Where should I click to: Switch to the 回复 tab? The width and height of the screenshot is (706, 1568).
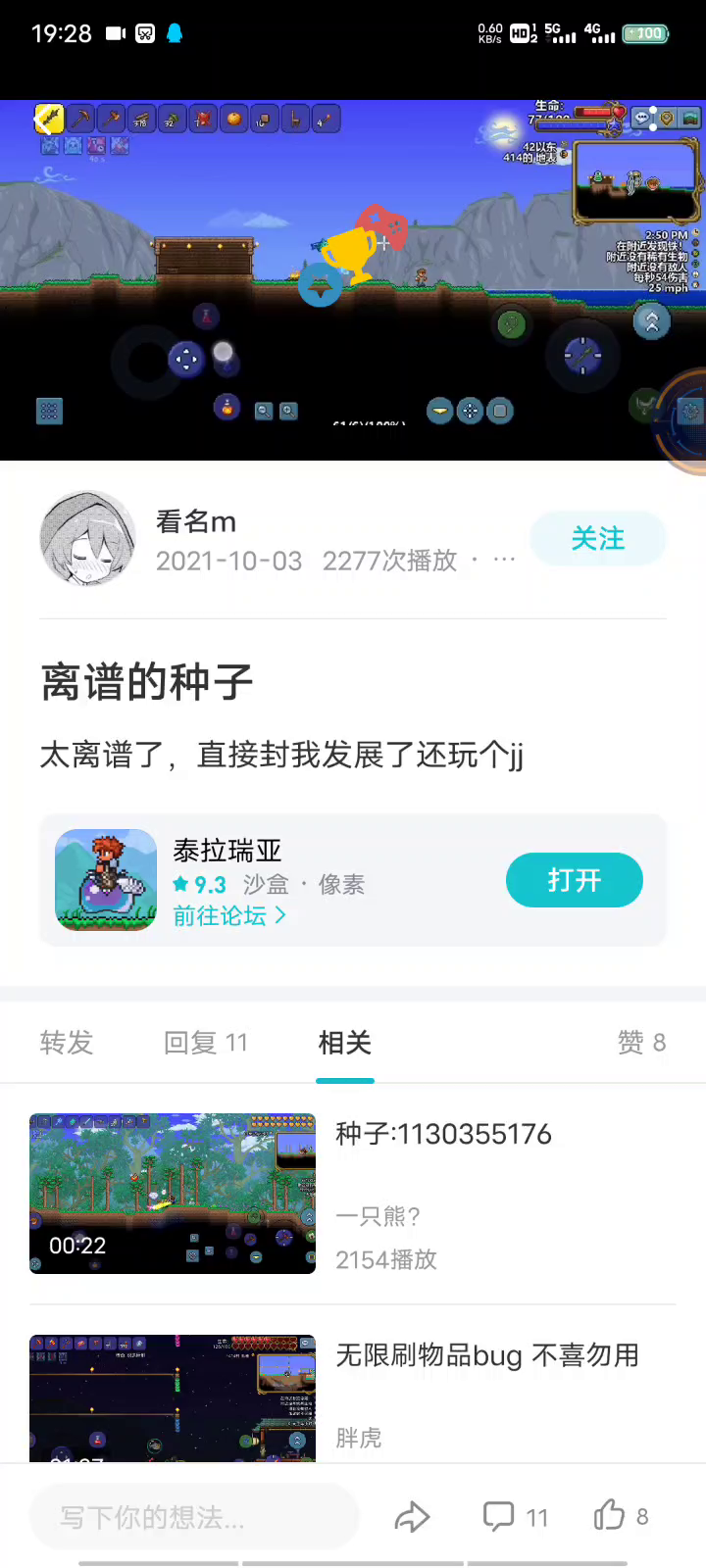coord(206,1043)
